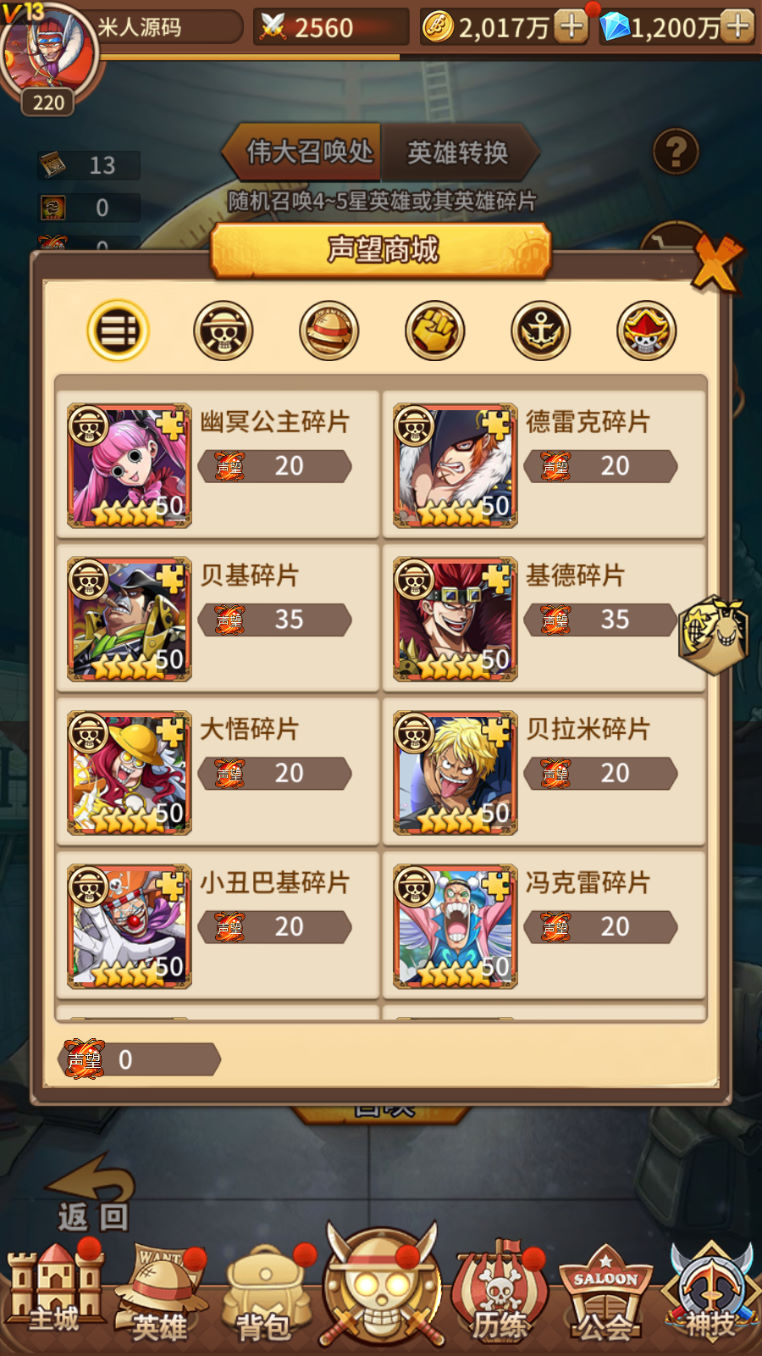Filter shop by the fist faction icon
The width and height of the screenshot is (762, 1356).
[x=434, y=331]
